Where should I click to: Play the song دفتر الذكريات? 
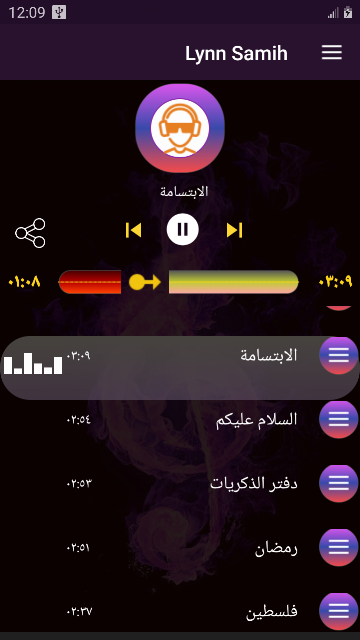point(180,484)
